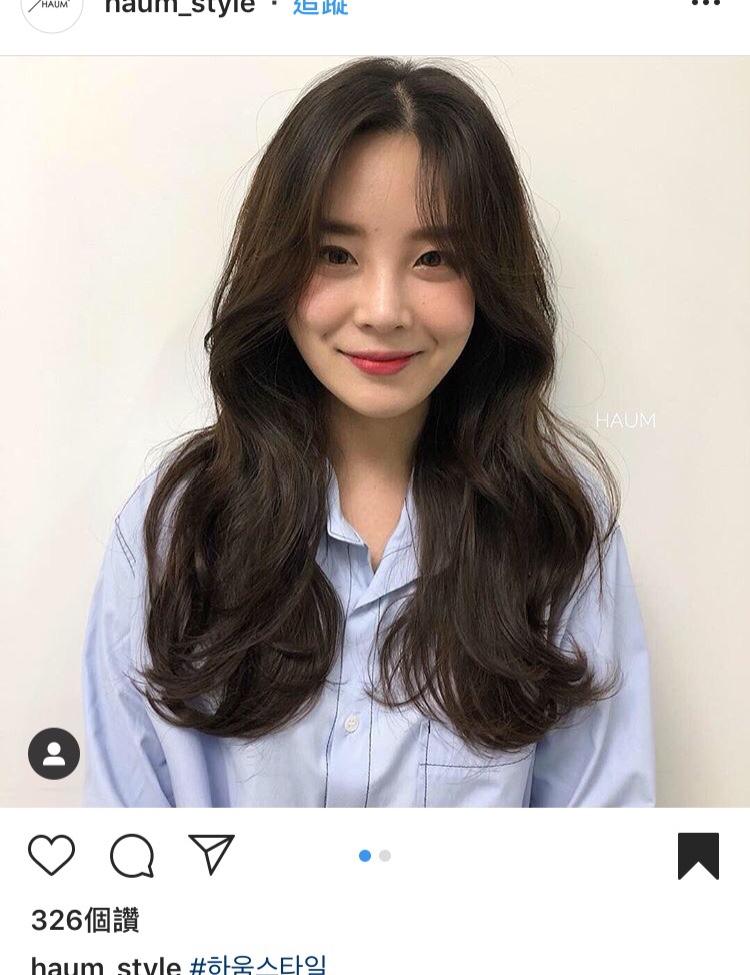750x975 pixels.
Task: Open the comments on this post
Action: click(x=132, y=855)
